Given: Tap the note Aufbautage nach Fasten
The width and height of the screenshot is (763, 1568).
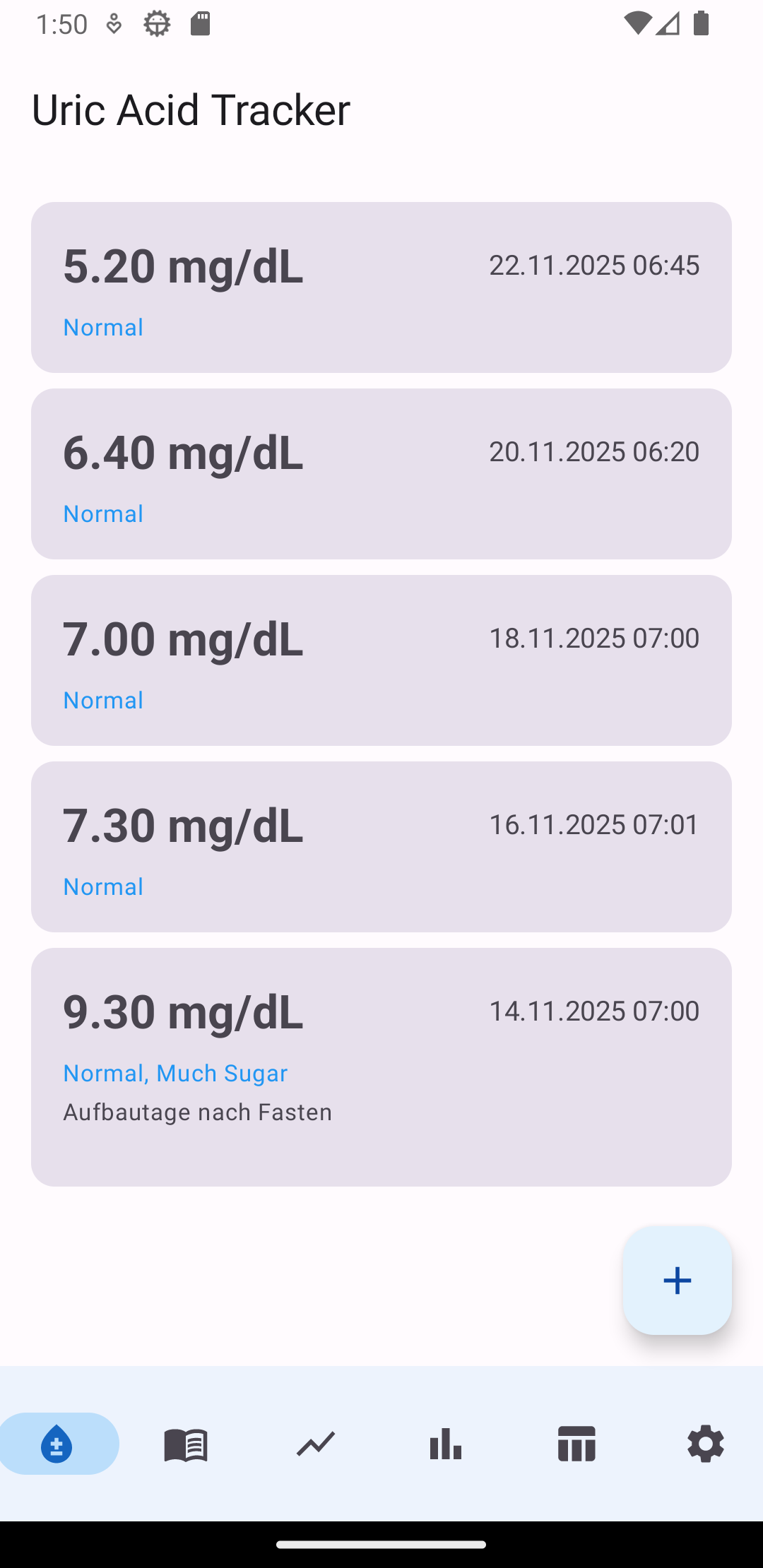Looking at the screenshot, I should (x=197, y=1111).
